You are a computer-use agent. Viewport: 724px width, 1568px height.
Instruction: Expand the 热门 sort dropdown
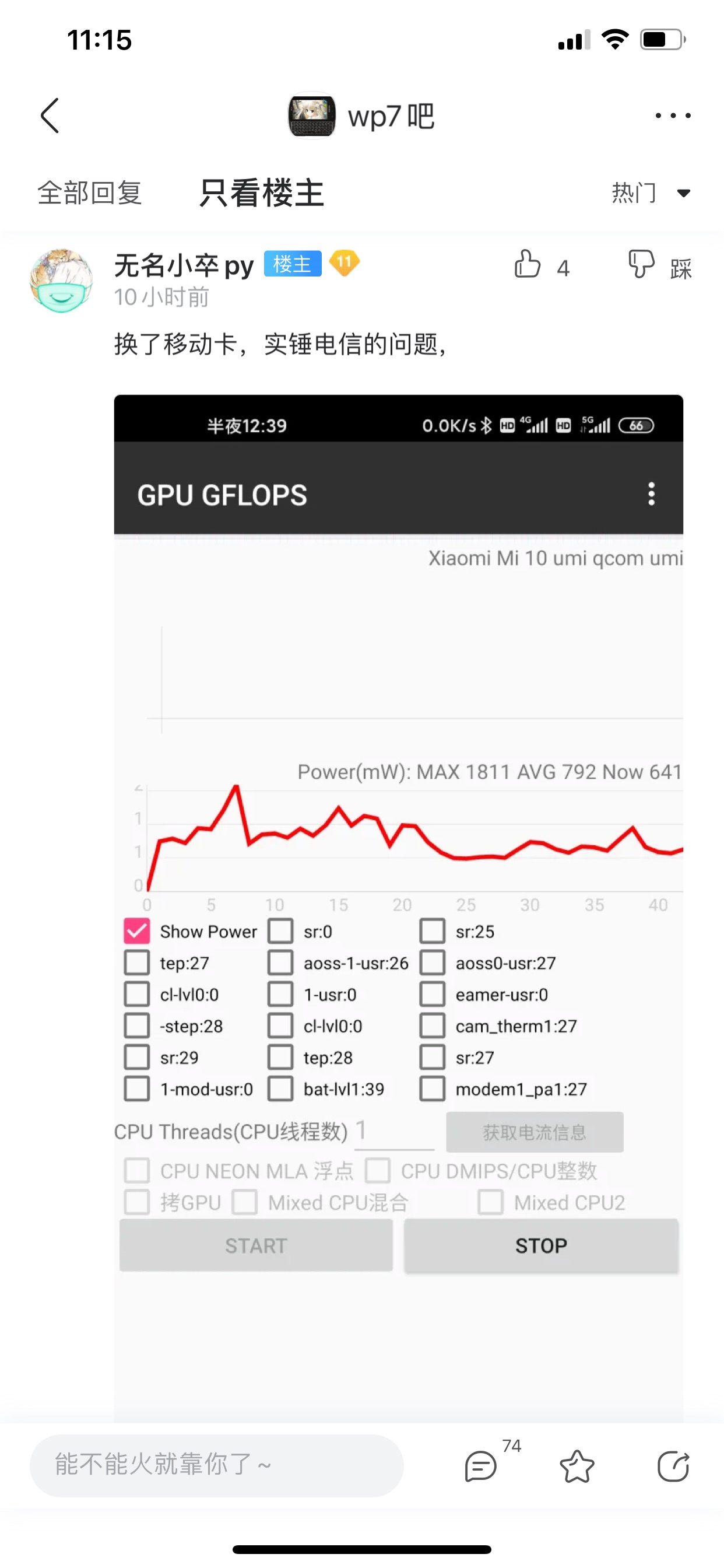(x=651, y=193)
